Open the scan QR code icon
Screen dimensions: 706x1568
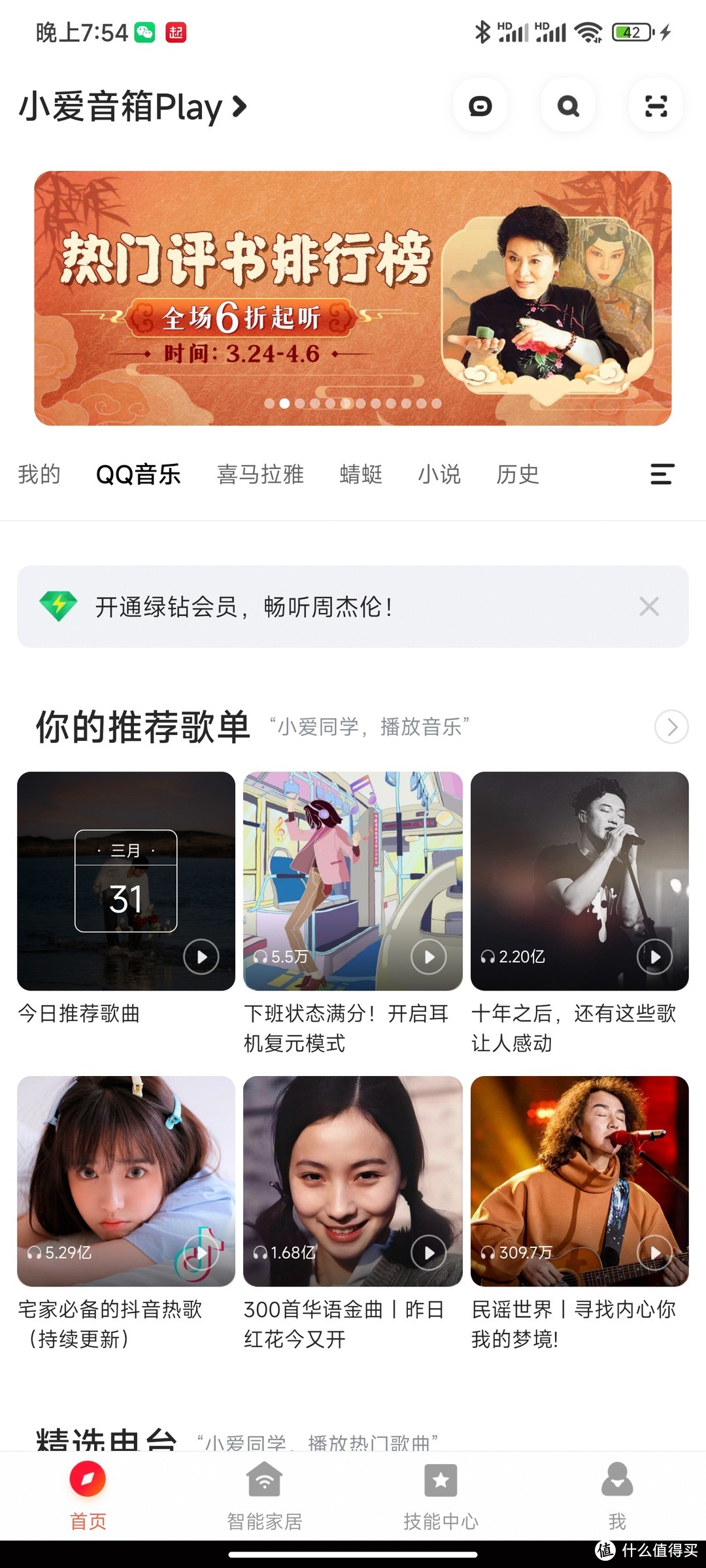tap(656, 106)
